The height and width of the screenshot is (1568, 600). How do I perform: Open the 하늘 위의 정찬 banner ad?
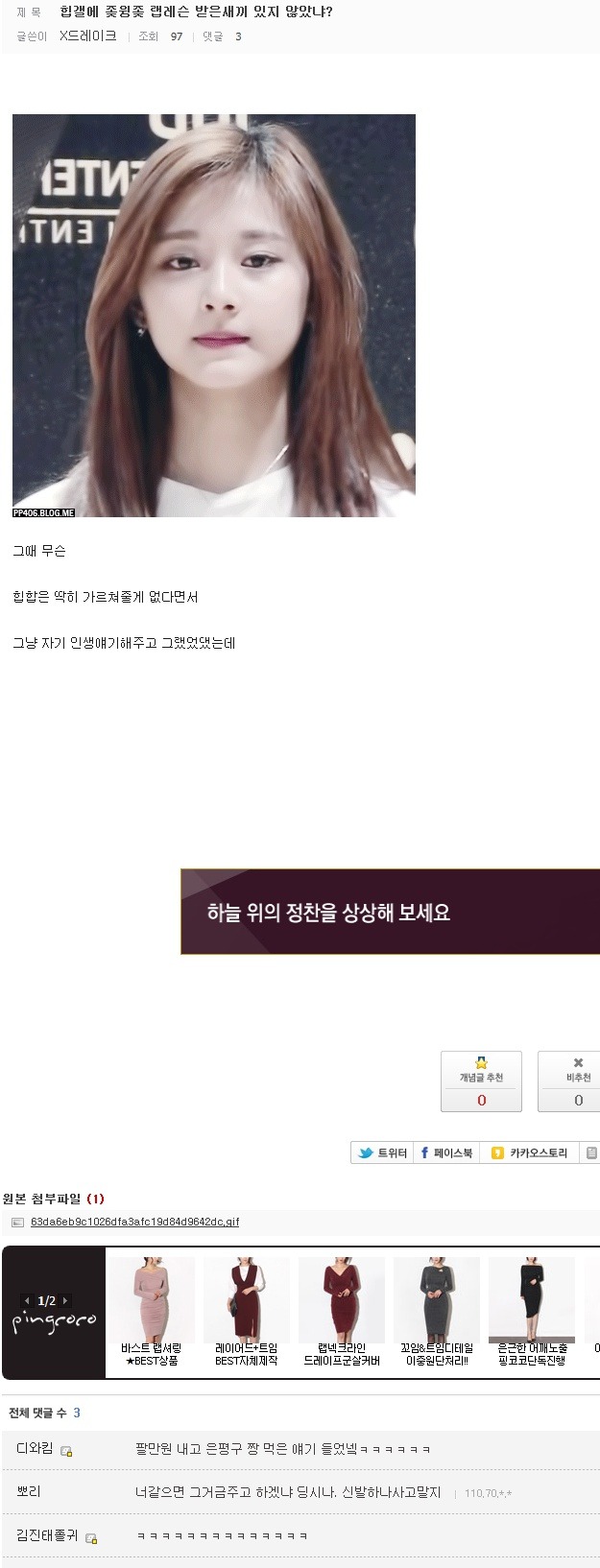tap(390, 912)
